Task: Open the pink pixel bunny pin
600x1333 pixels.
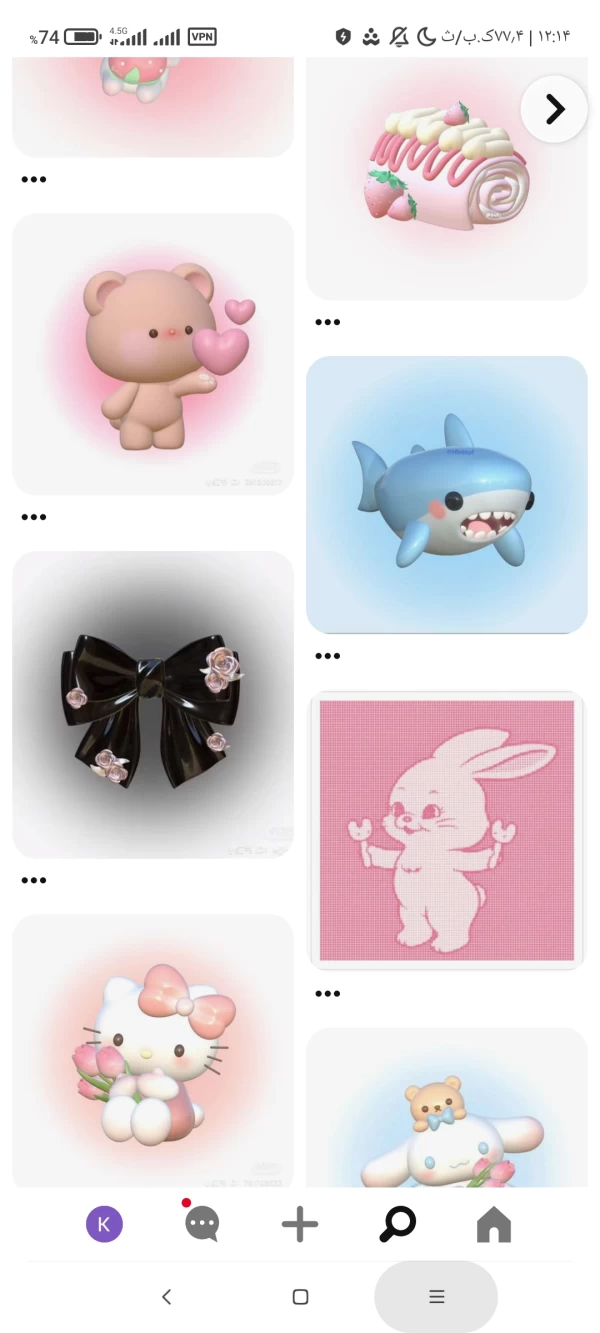Action: pos(446,829)
